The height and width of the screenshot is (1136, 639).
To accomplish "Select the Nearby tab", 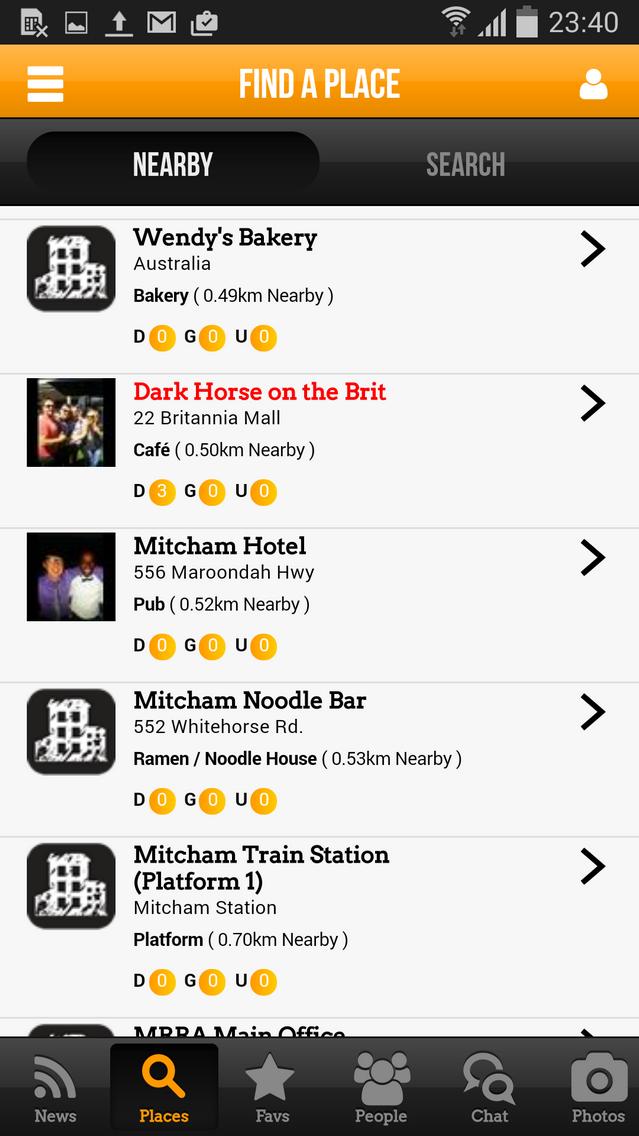I will (x=173, y=164).
